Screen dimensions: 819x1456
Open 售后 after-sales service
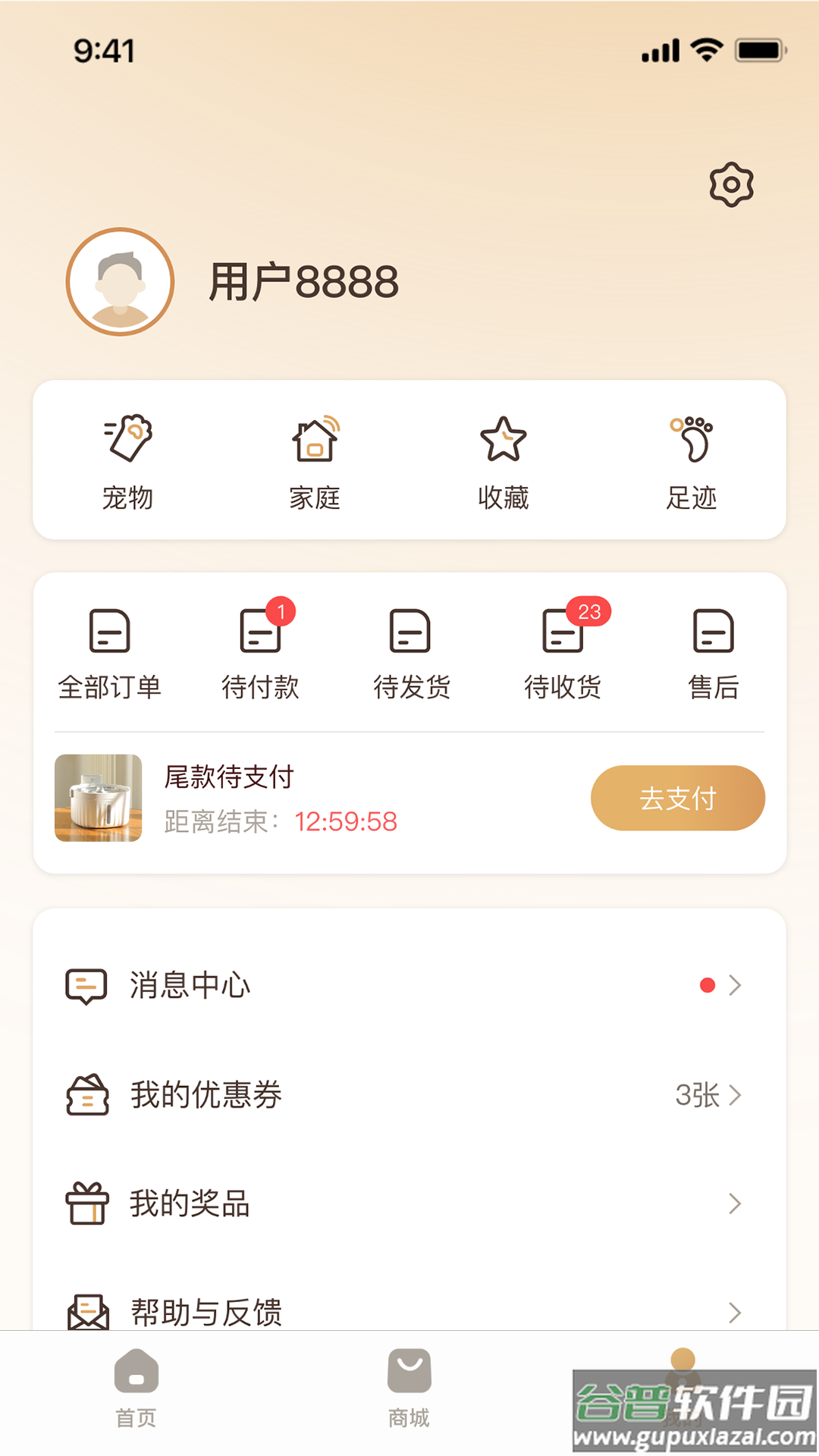click(x=713, y=651)
